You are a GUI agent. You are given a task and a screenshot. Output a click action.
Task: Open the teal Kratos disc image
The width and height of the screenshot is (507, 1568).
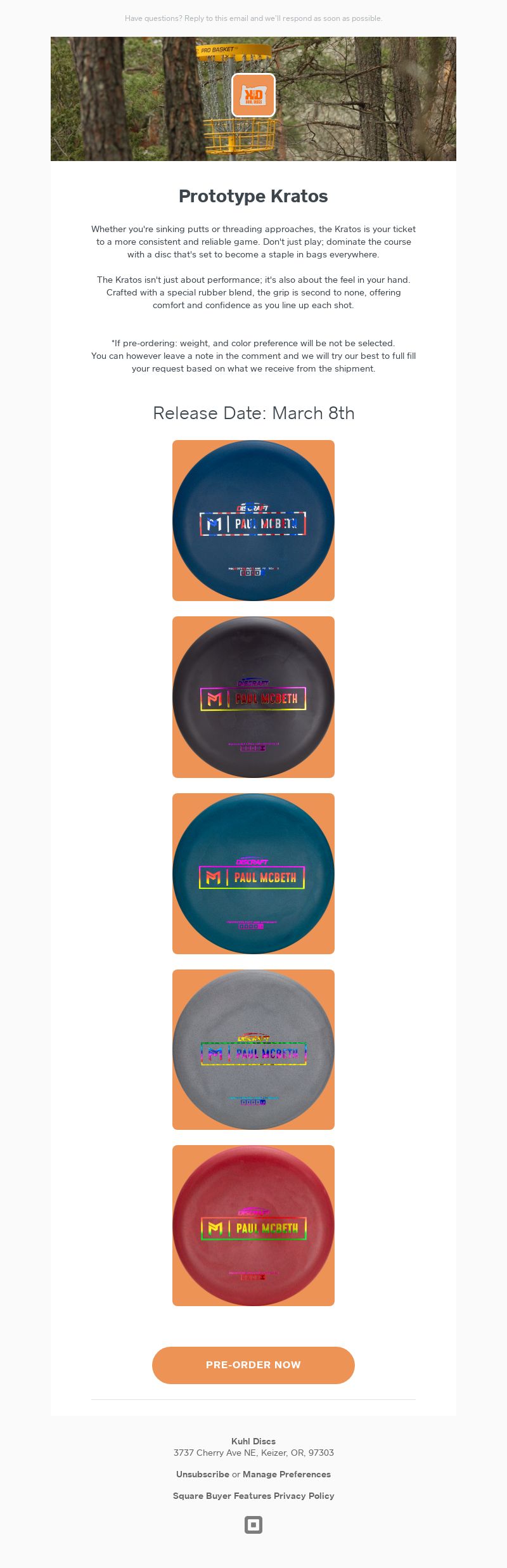tap(253, 873)
